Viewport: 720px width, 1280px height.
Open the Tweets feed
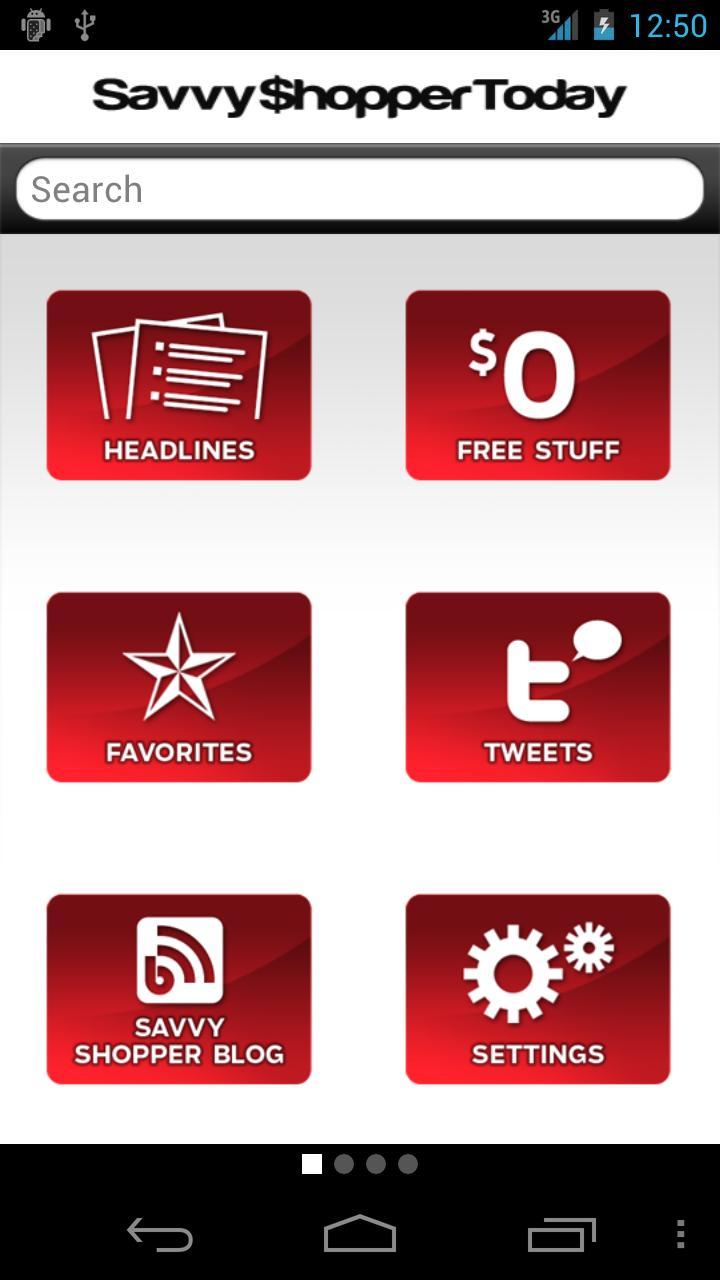(x=537, y=687)
